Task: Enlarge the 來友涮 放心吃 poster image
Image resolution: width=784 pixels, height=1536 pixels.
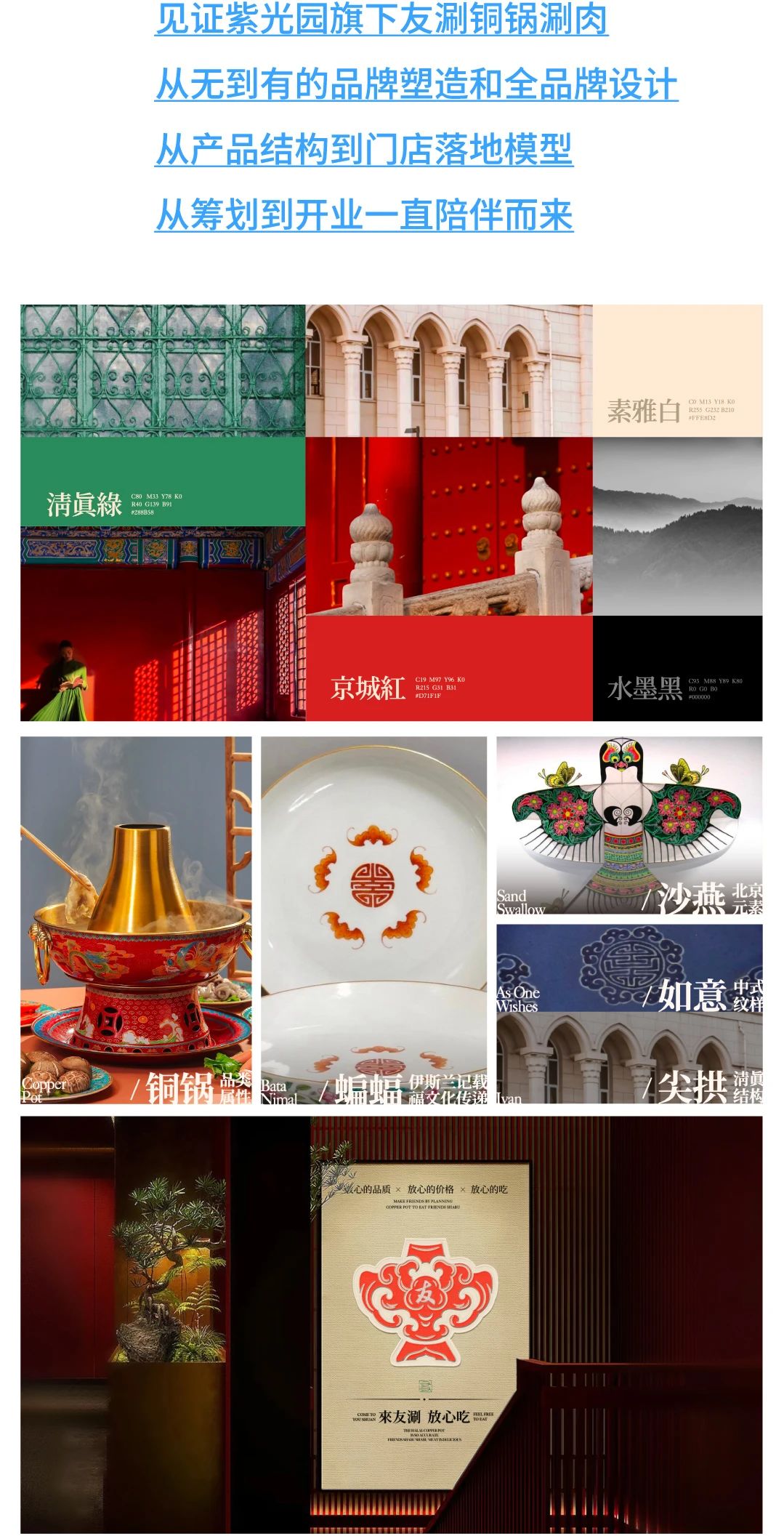Action: tap(392, 1325)
